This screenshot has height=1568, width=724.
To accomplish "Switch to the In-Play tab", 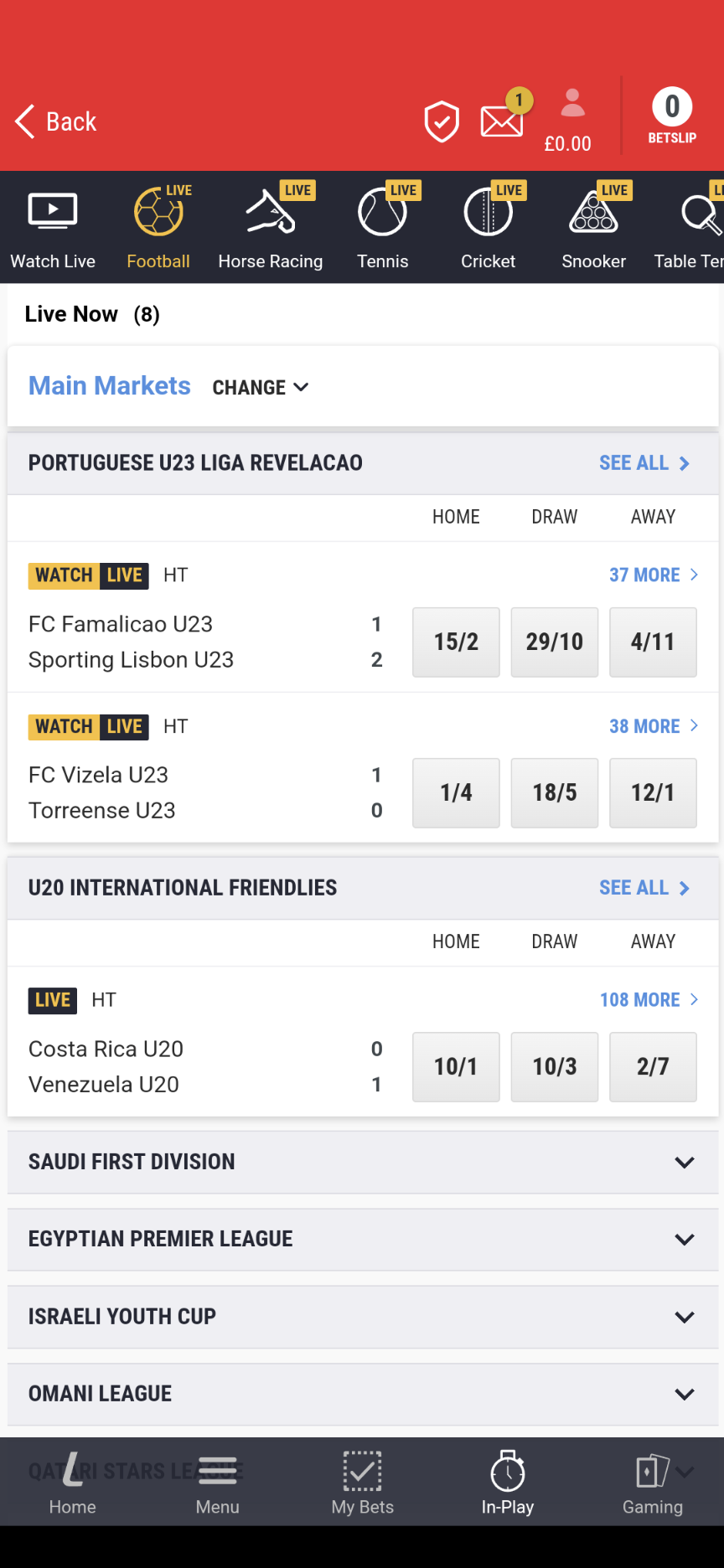I will 507,1483.
